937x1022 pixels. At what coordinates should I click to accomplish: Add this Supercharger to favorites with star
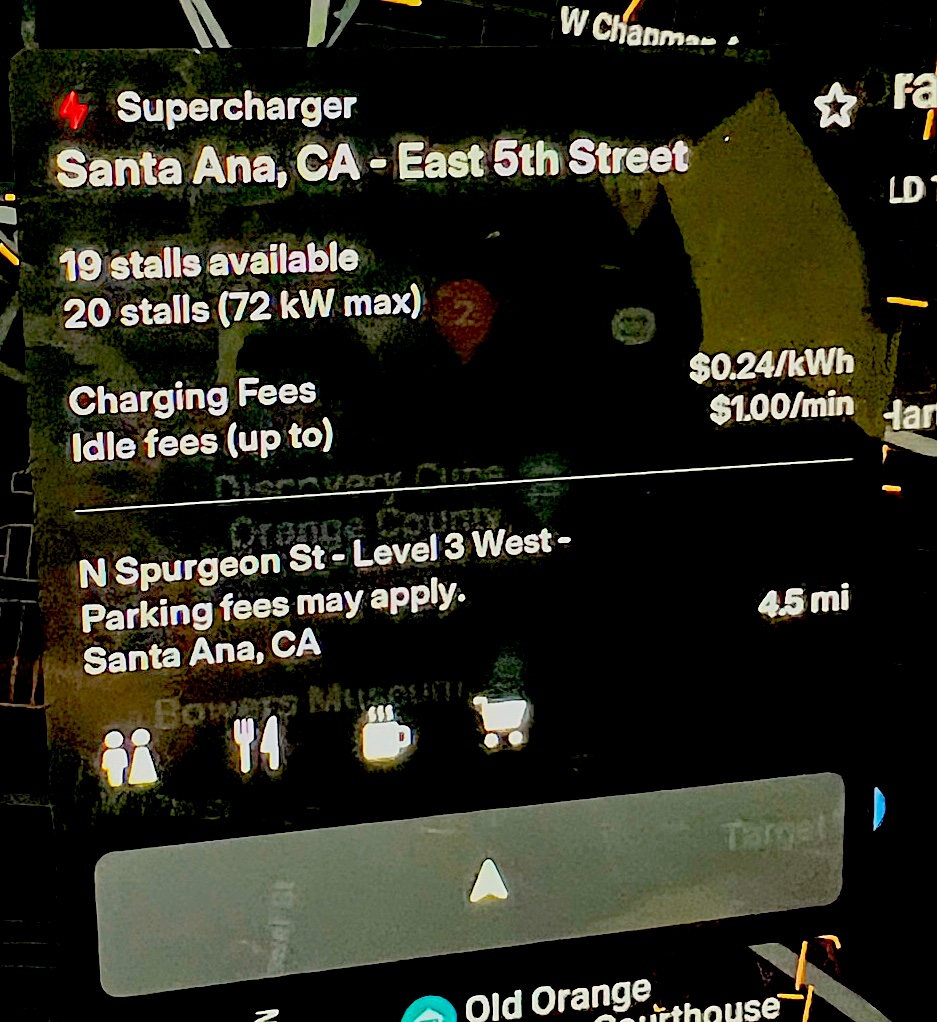835,108
